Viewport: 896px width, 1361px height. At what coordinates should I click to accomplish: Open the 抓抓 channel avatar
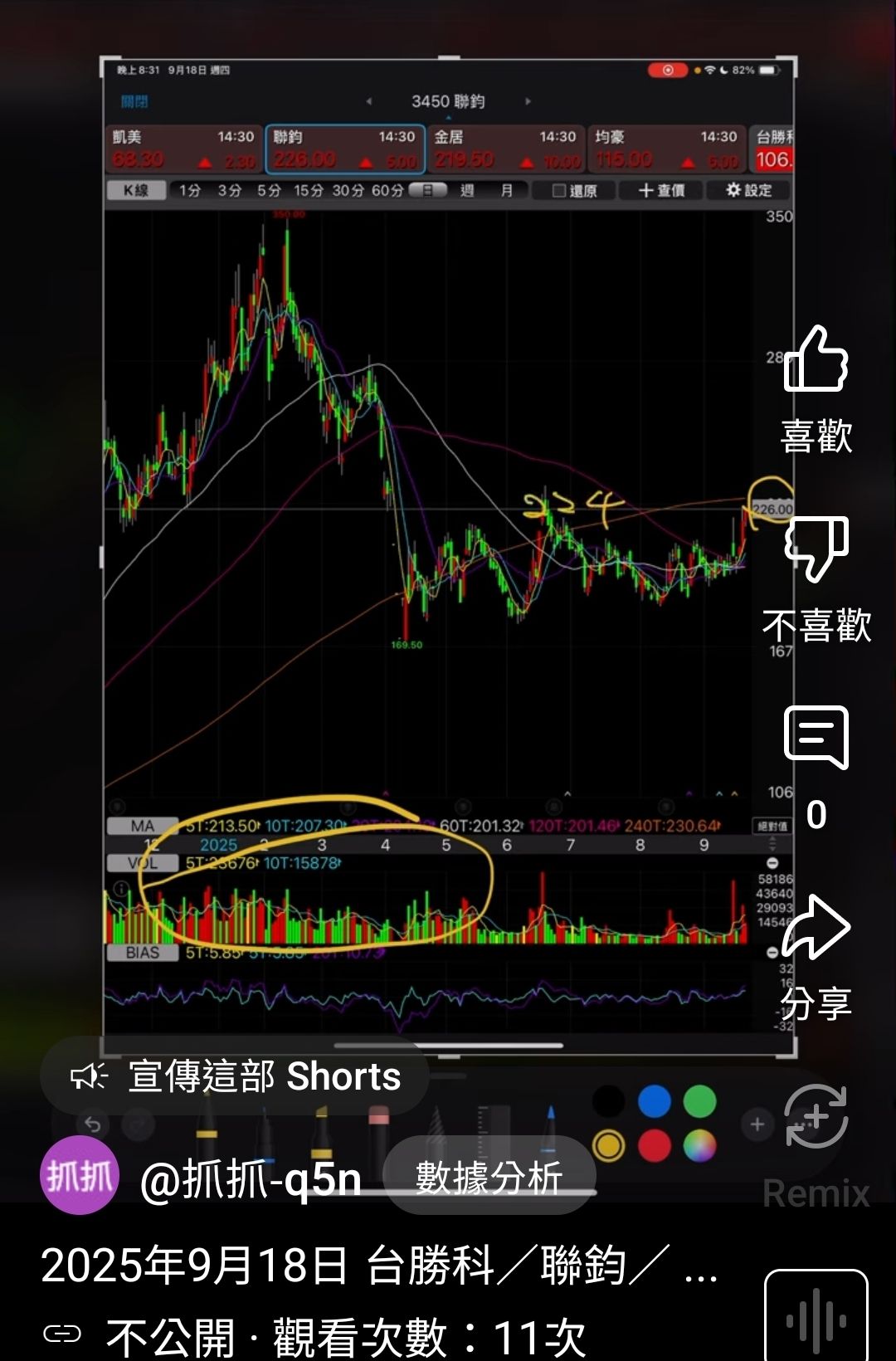click(x=80, y=1175)
